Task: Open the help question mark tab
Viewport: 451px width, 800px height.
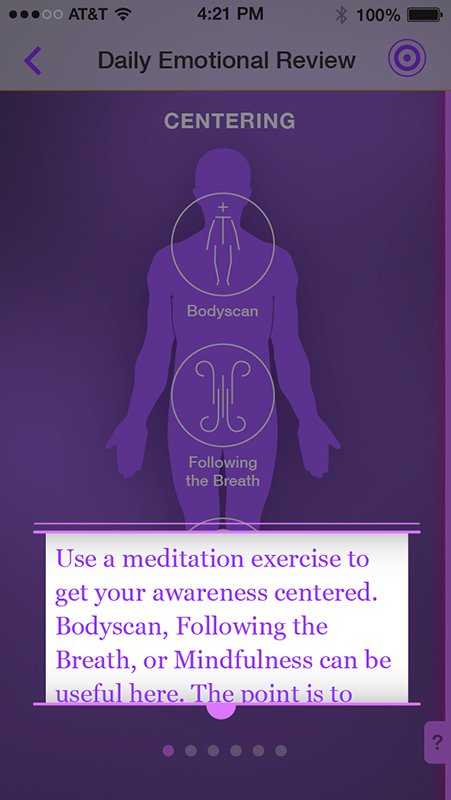Action: click(437, 742)
